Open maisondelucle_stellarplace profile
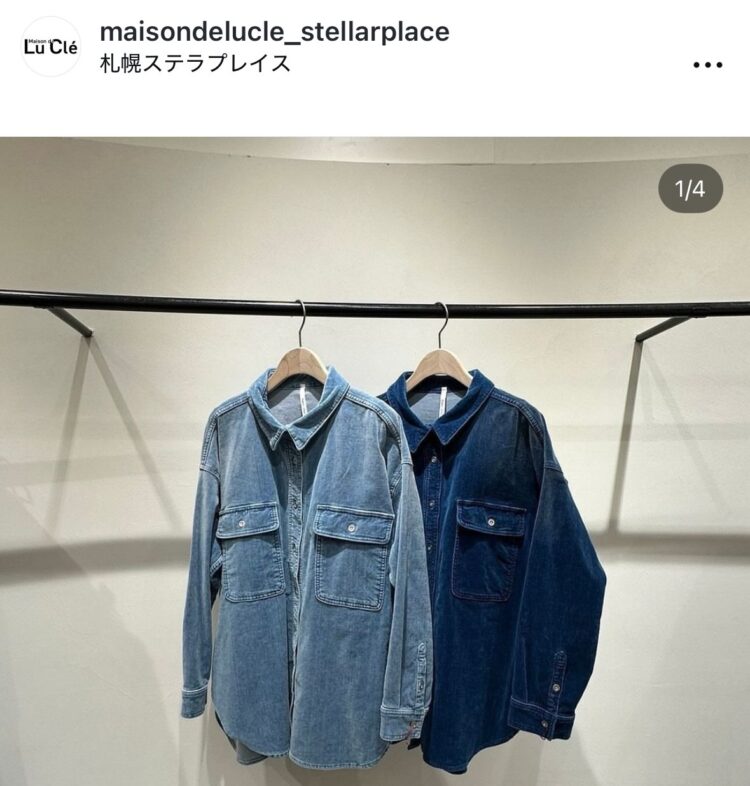Screen dimensions: 750x786 [x=274, y=32]
